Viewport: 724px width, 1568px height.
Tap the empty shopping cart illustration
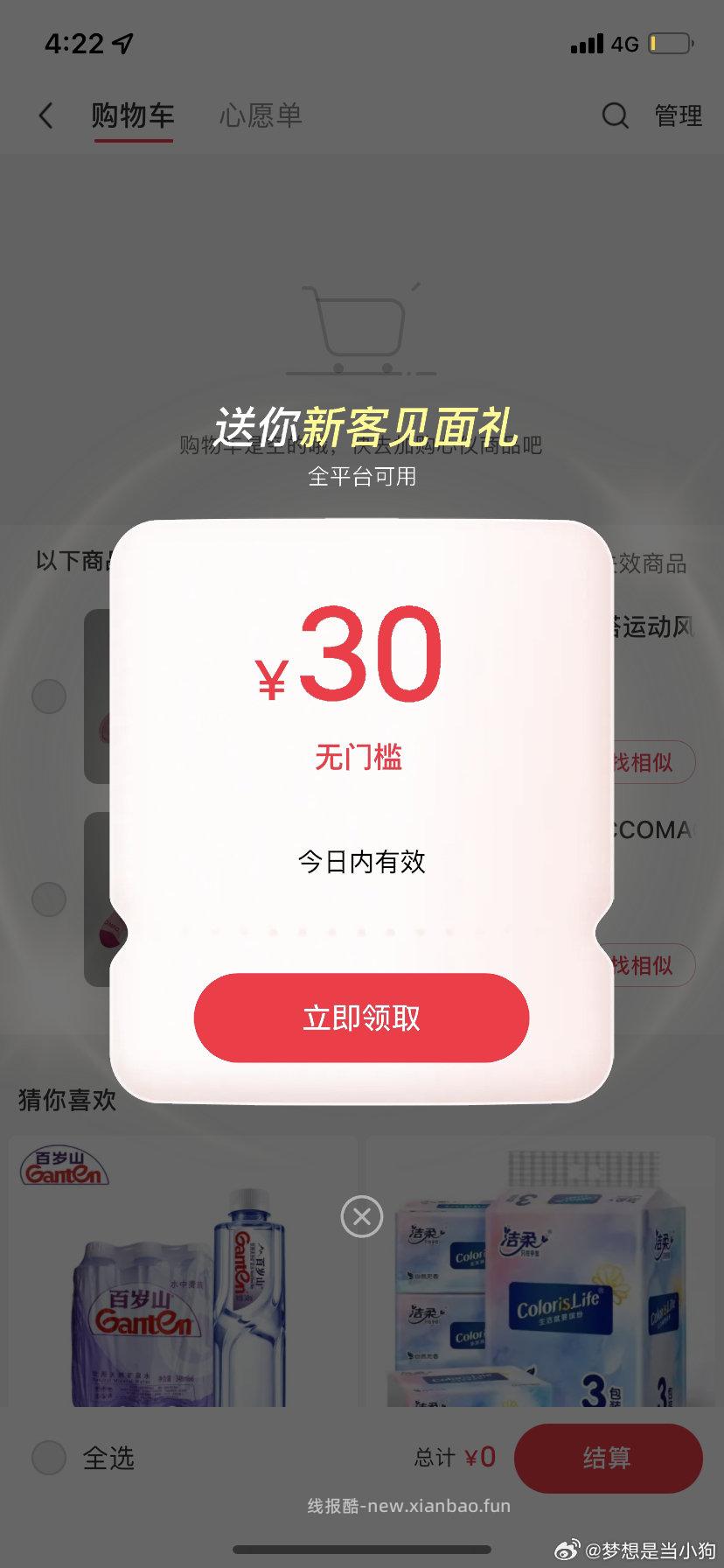(361, 328)
